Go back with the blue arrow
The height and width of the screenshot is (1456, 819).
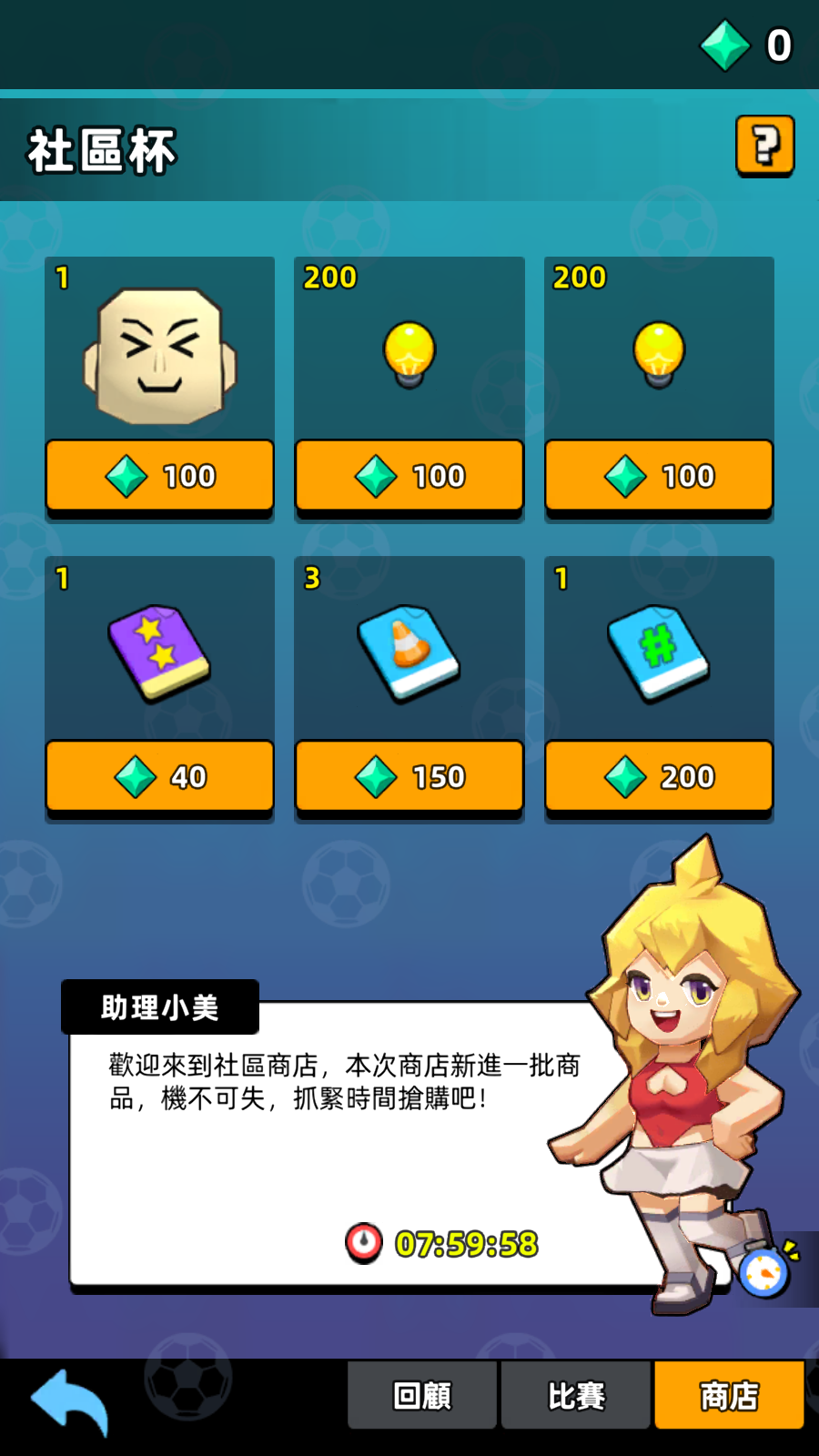tap(71, 1401)
